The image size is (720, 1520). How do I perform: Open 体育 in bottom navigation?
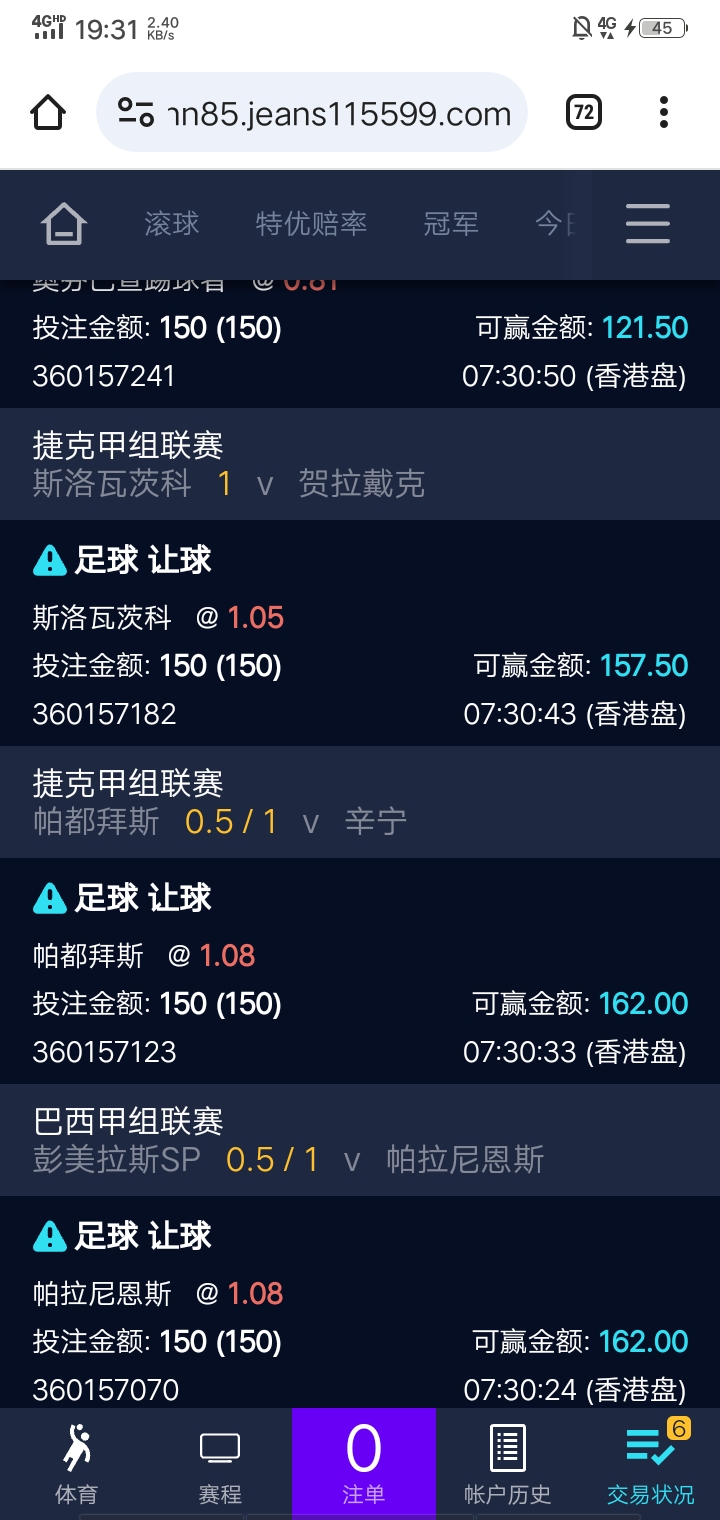(x=76, y=1464)
